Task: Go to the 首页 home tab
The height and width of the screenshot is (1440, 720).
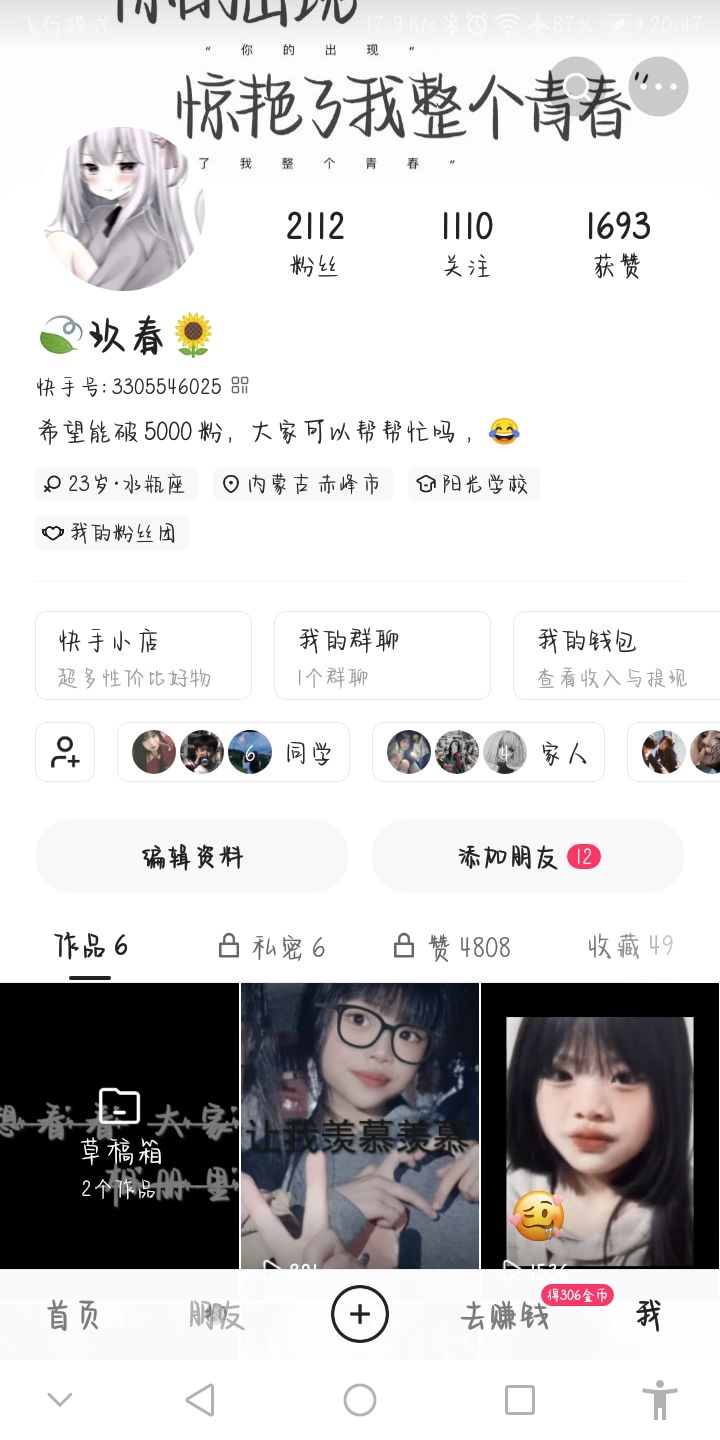Action: tap(73, 1315)
